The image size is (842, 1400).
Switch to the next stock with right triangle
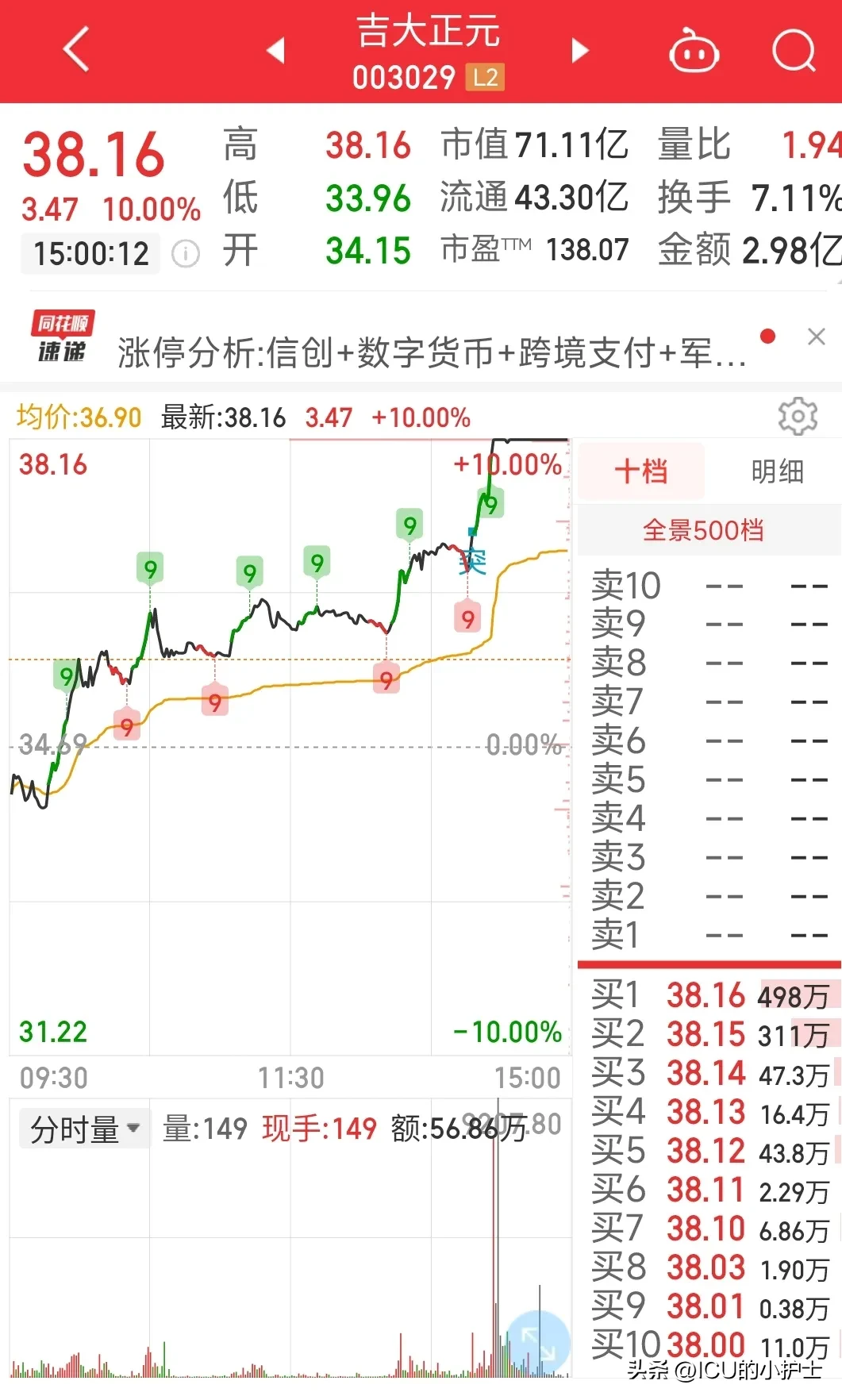pos(580,51)
